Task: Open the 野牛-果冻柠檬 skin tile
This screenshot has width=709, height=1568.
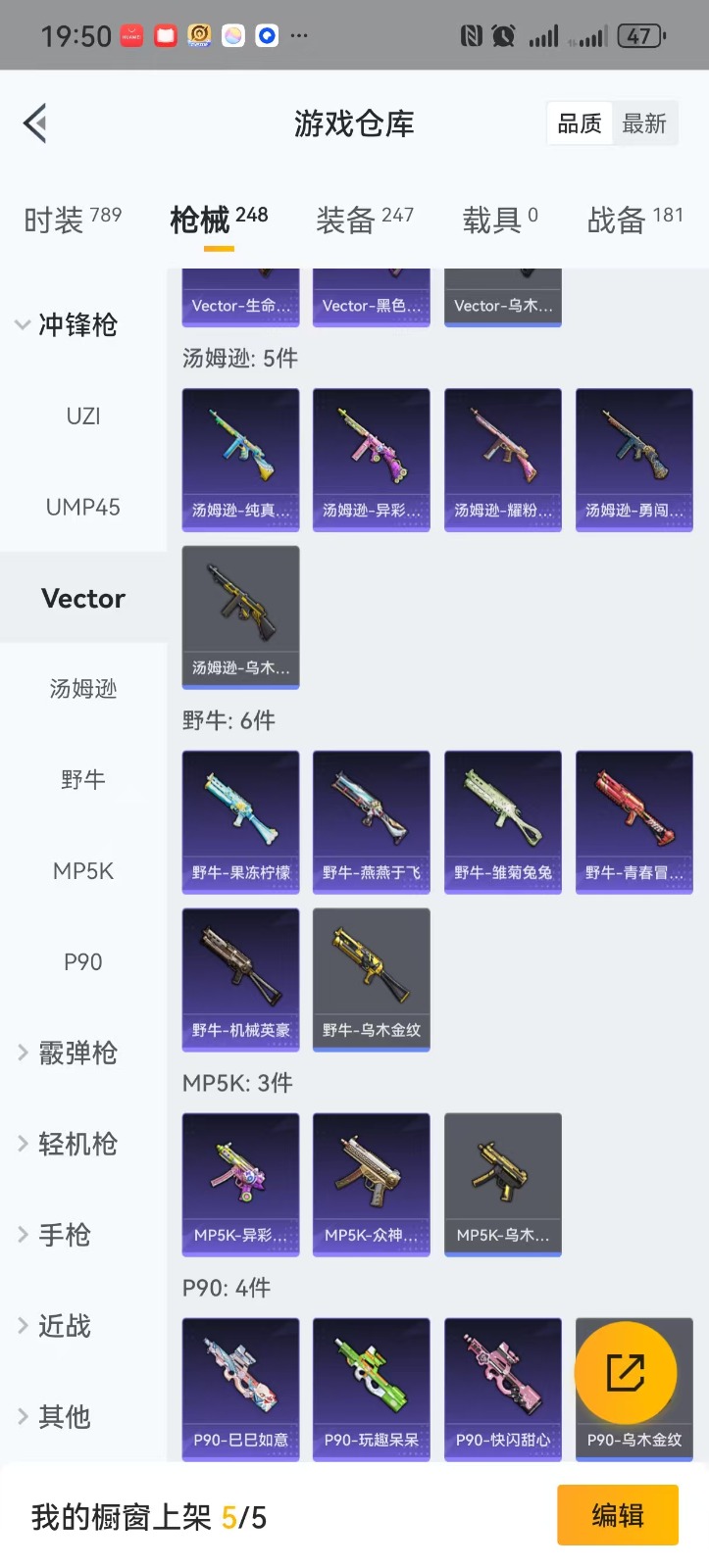Action: [240, 821]
